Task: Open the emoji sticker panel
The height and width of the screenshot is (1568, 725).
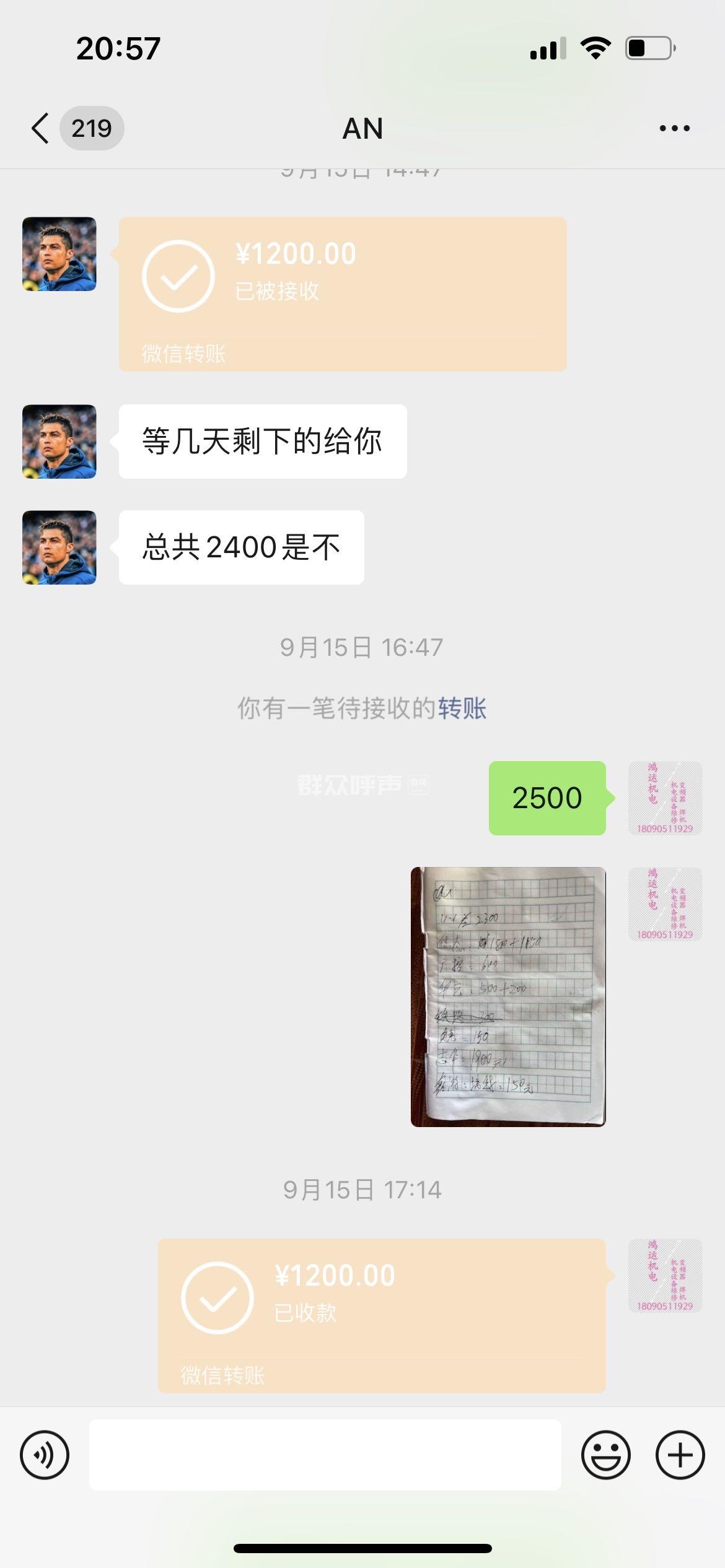Action: pyautogui.click(x=605, y=1455)
